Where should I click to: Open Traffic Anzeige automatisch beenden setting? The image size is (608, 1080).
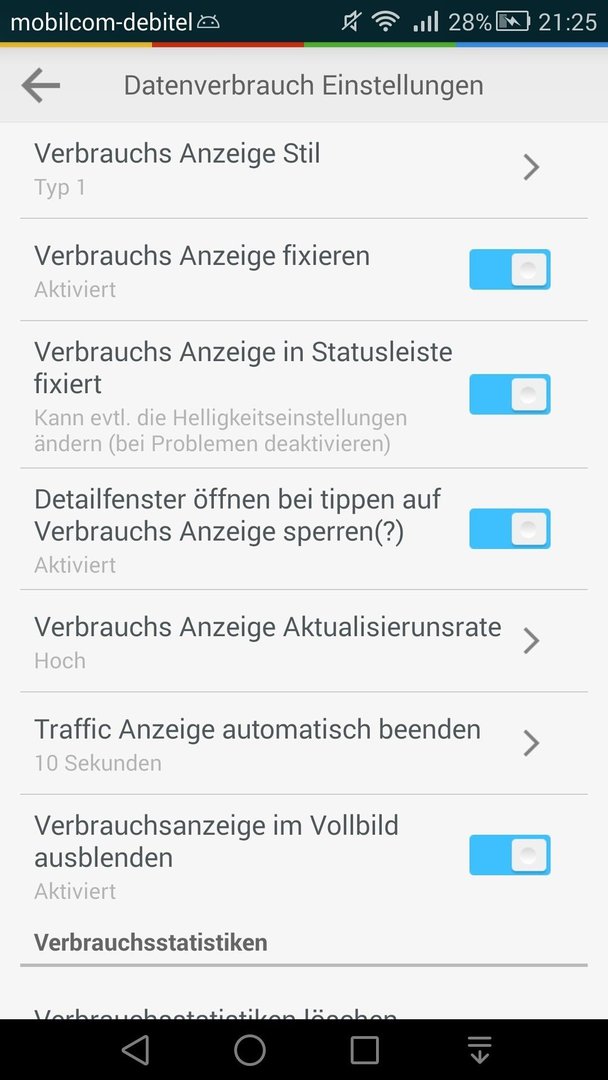[304, 744]
